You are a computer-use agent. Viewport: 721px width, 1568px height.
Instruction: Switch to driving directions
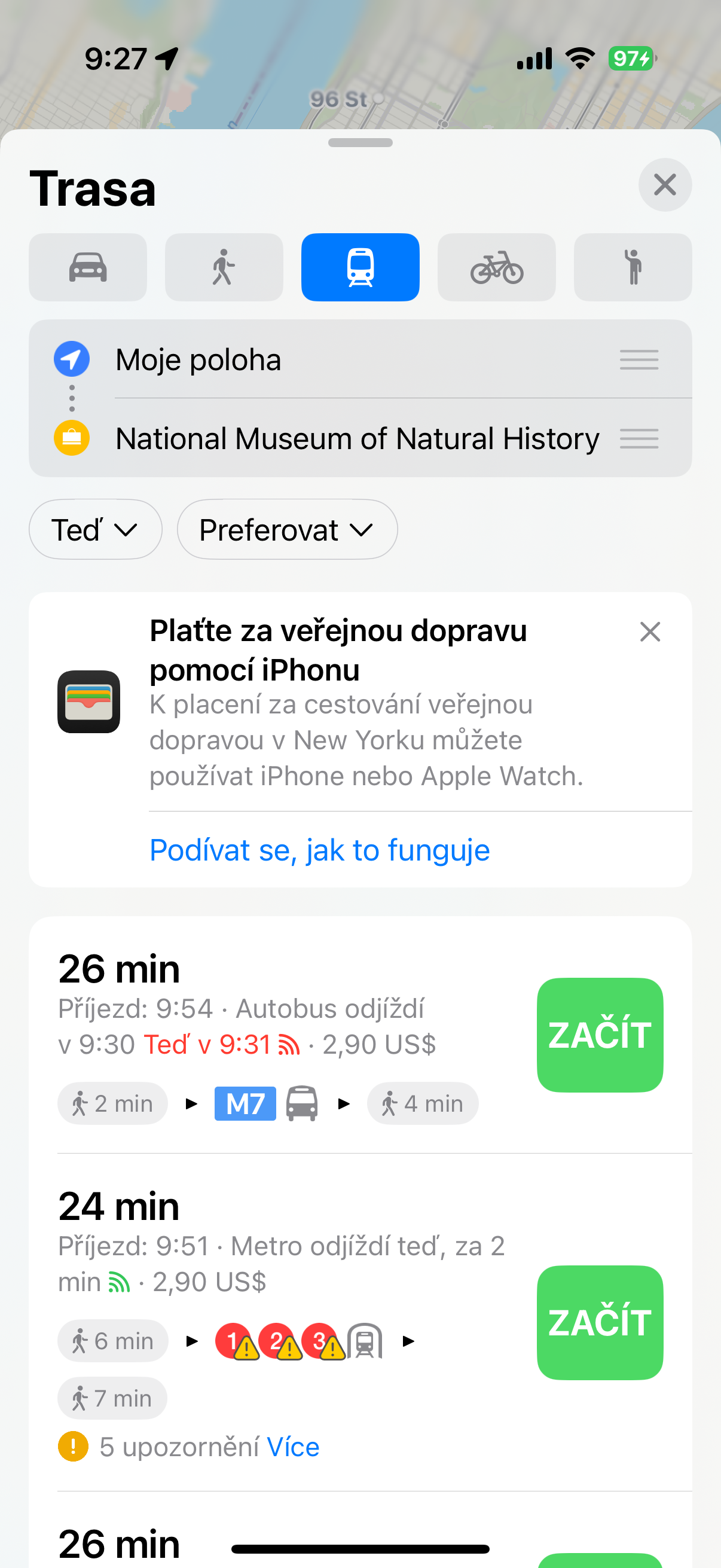(x=88, y=267)
